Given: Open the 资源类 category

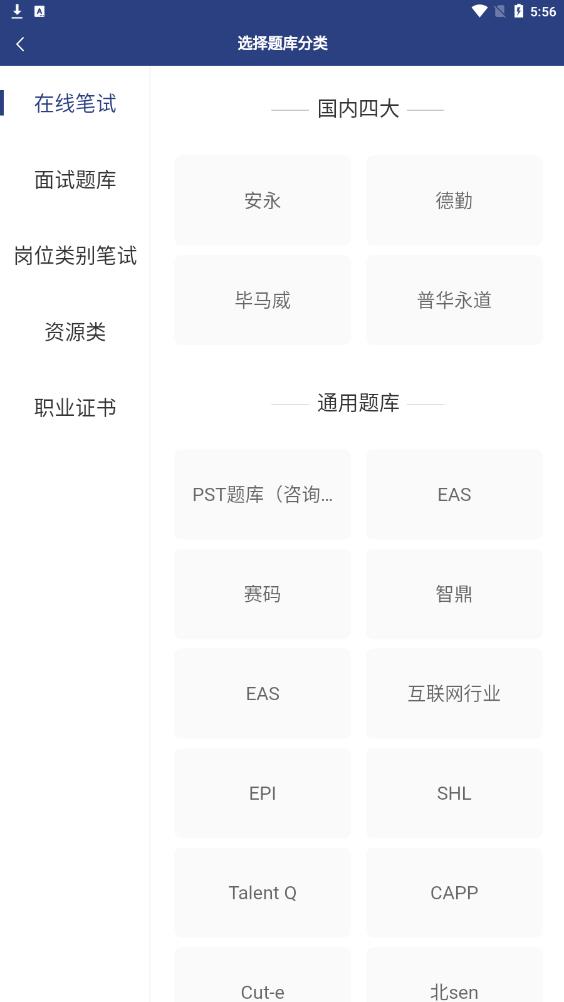Looking at the screenshot, I should pos(75,332).
